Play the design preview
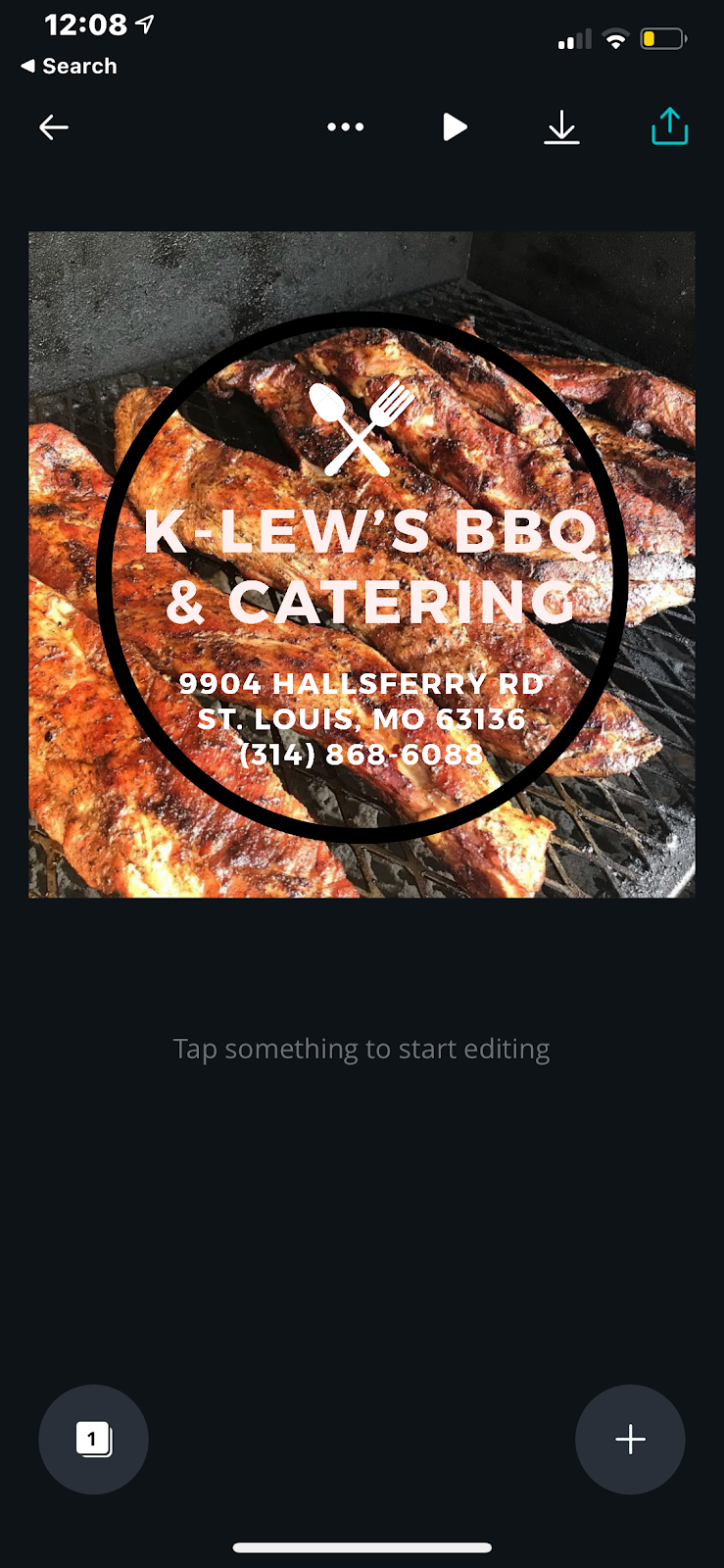 click(454, 127)
